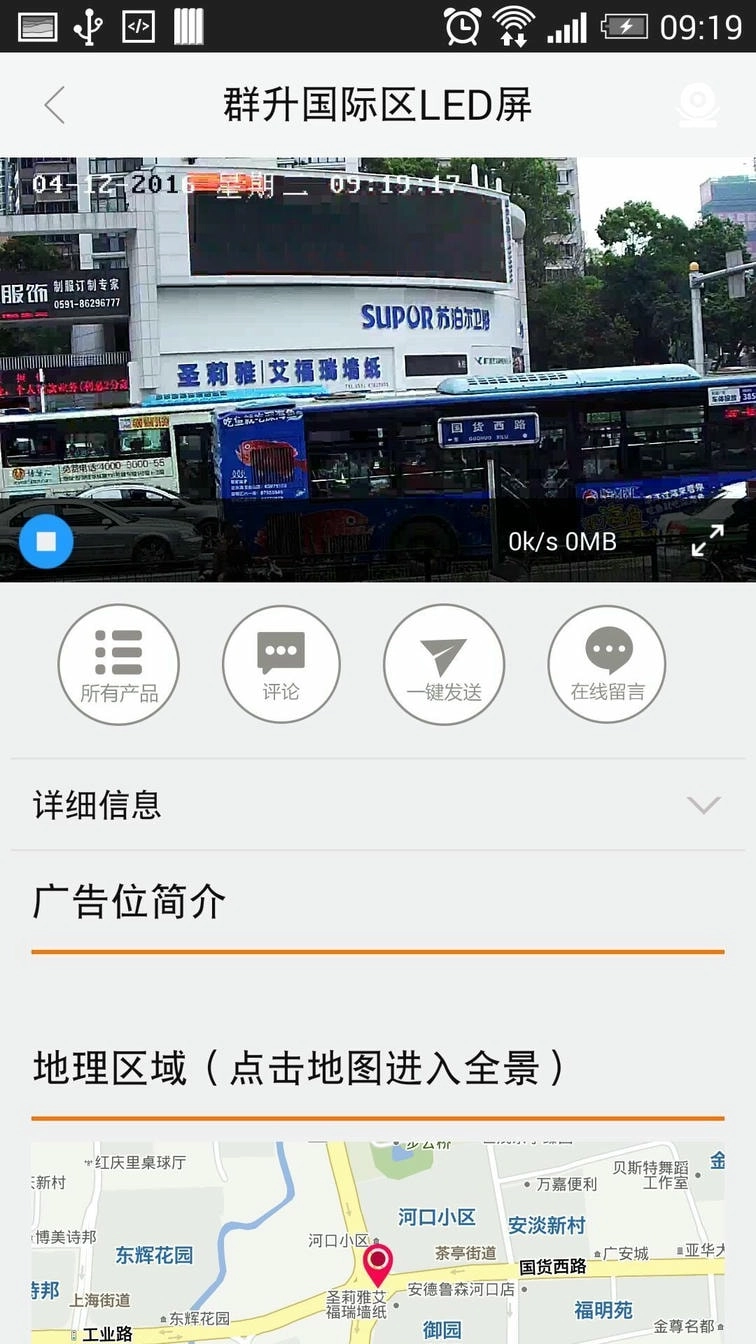Image resolution: width=756 pixels, height=1344 pixels.
Task: Open 所有产品 product list
Action: point(118,664)
